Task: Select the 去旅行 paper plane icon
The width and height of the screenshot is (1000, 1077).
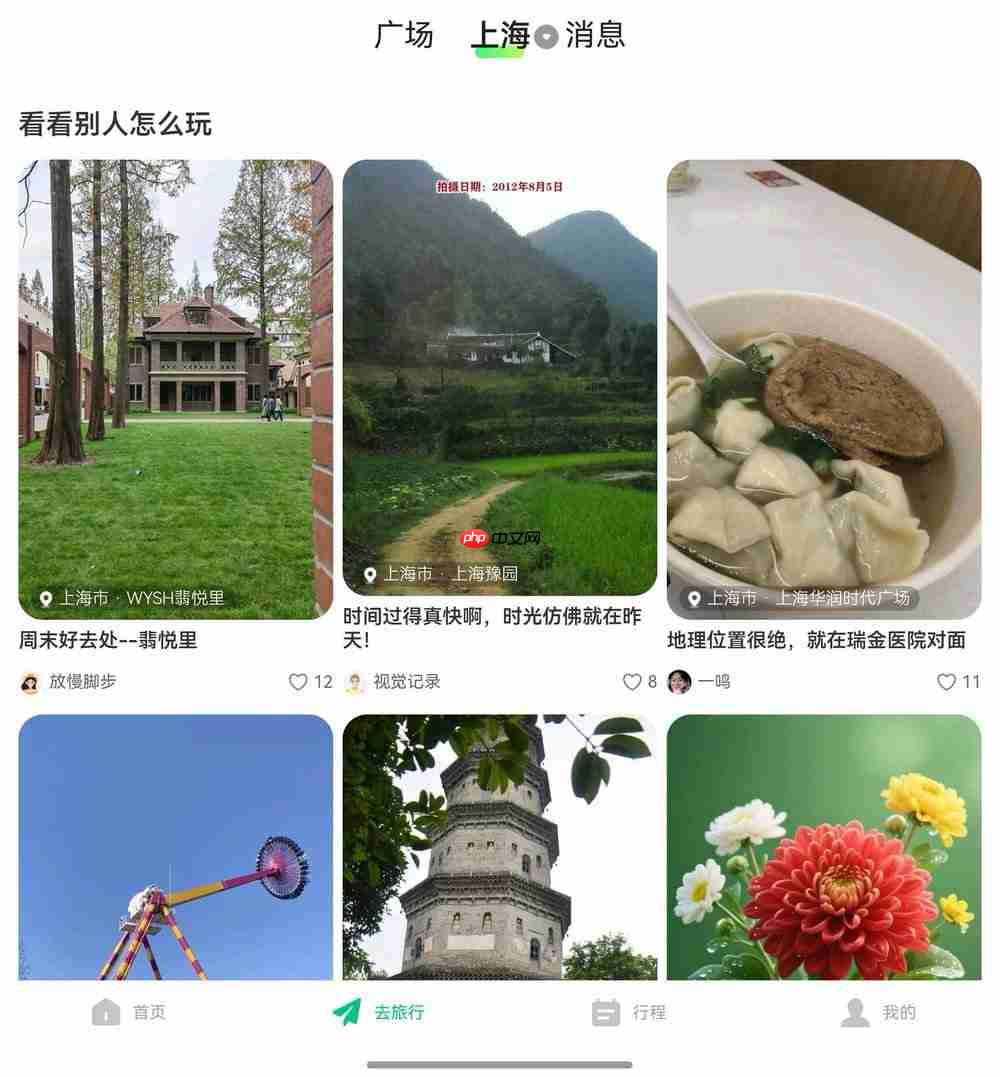Action: [x=347, y=1011]
